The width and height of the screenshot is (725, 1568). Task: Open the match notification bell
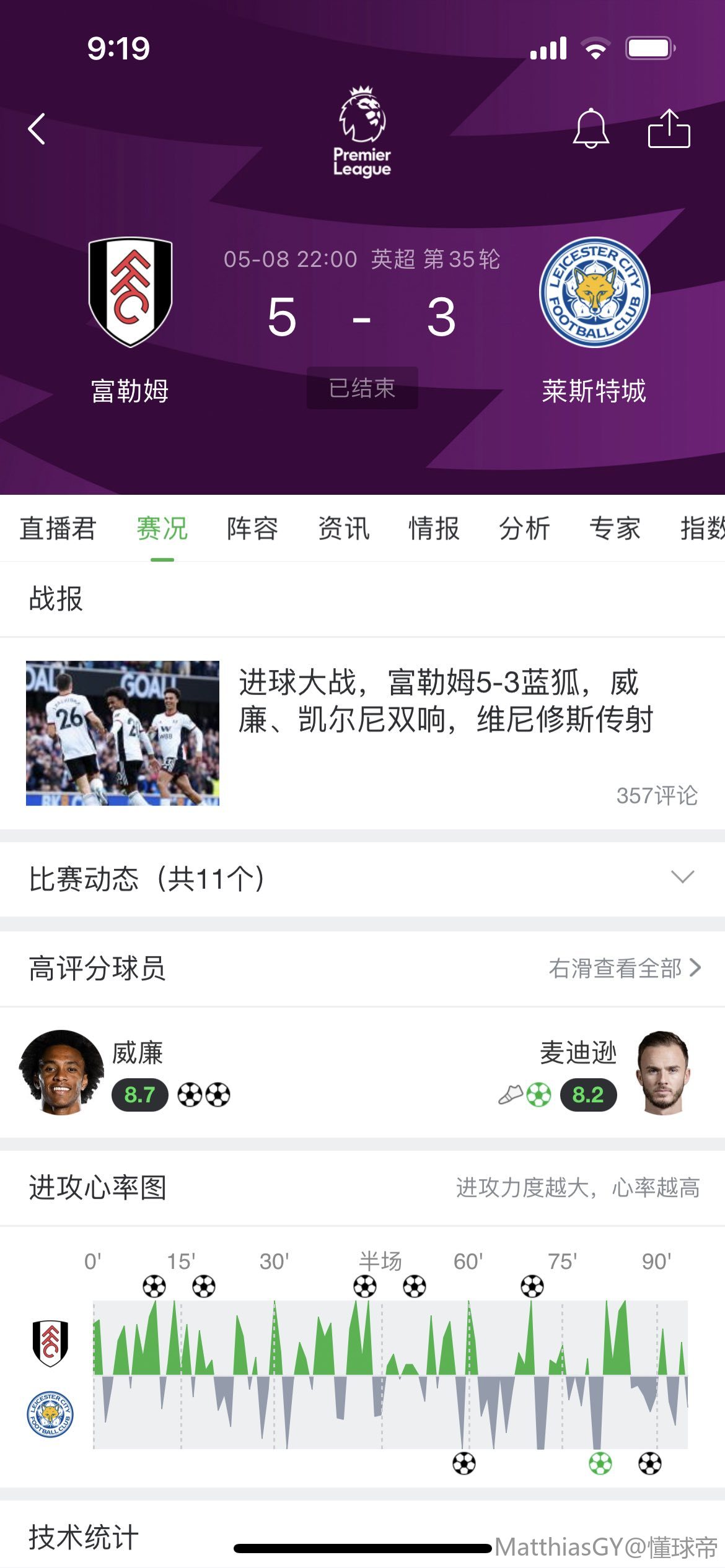(591, 129)
